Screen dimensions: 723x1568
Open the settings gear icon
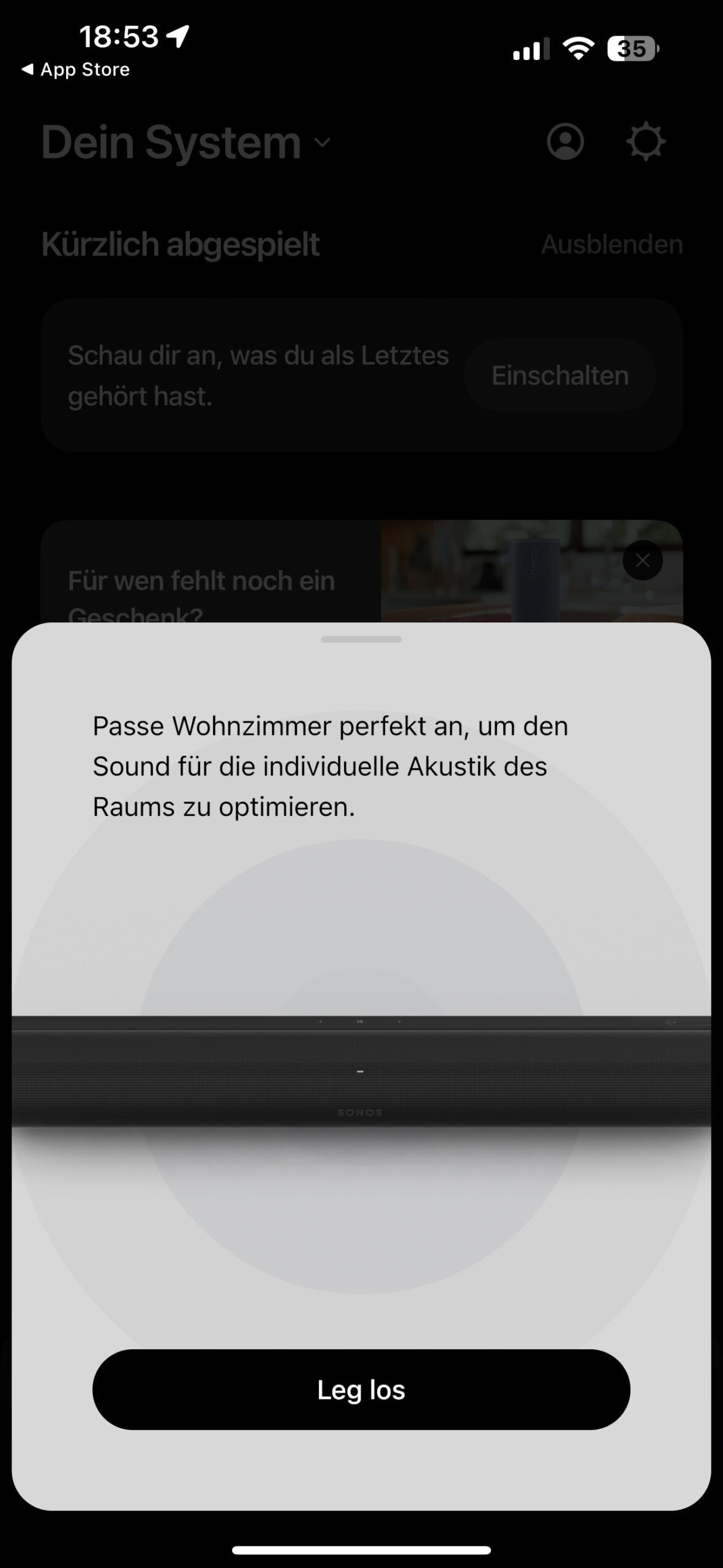[x=646, y=142]
